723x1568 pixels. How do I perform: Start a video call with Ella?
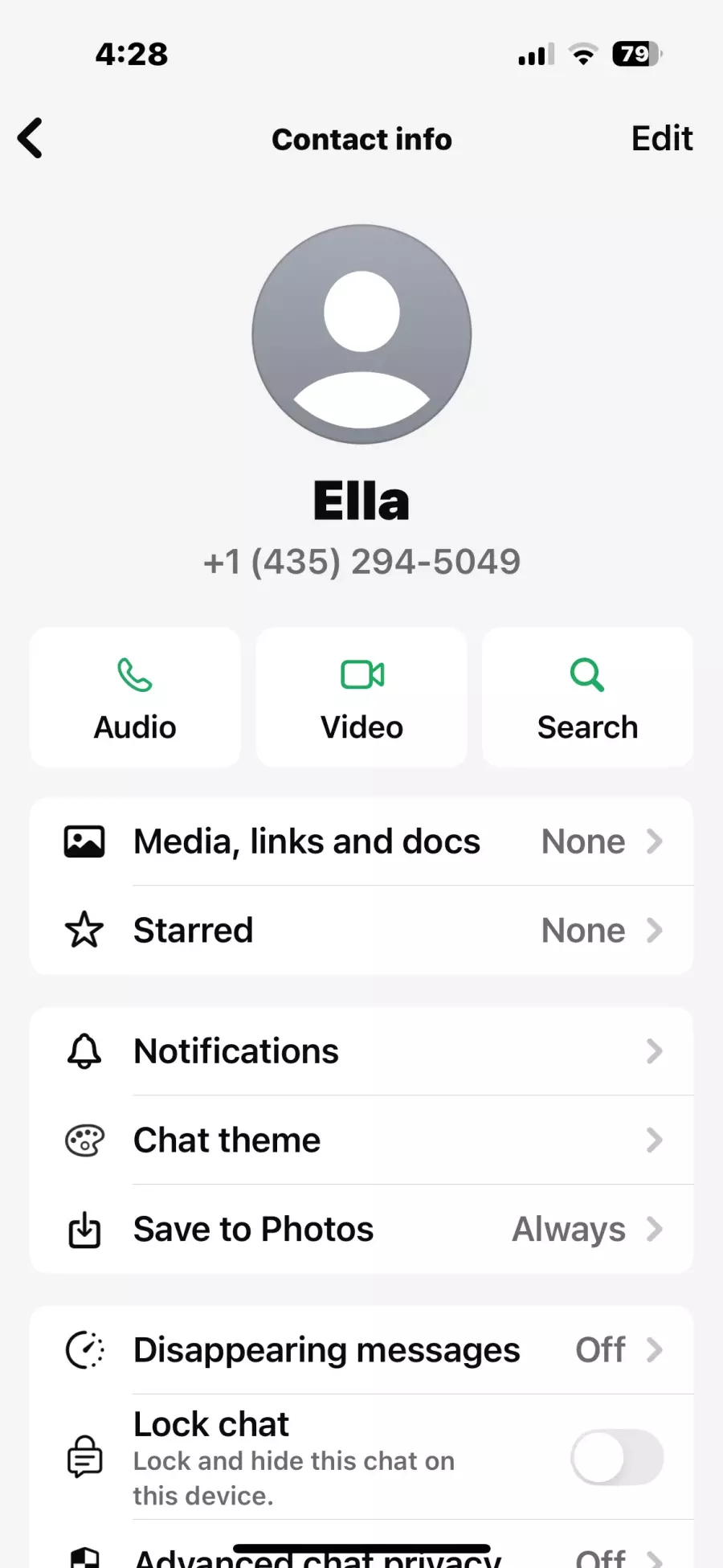click(361, 697)
